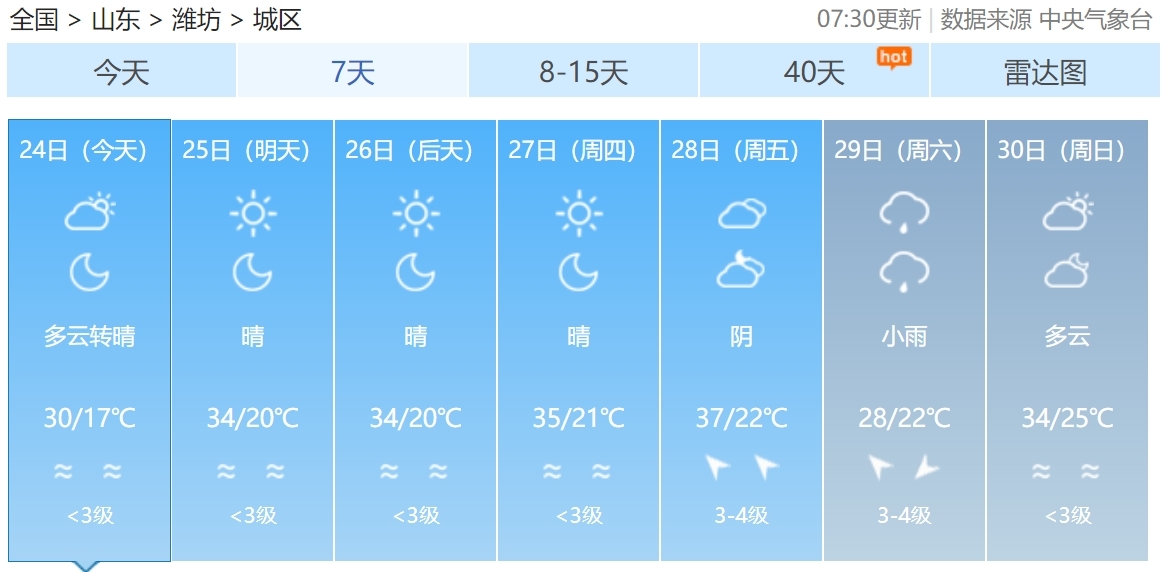This screenshot has height=572, width=1174.
Task: Select the 24日（今天）forecast card
Action: [89, 340]
